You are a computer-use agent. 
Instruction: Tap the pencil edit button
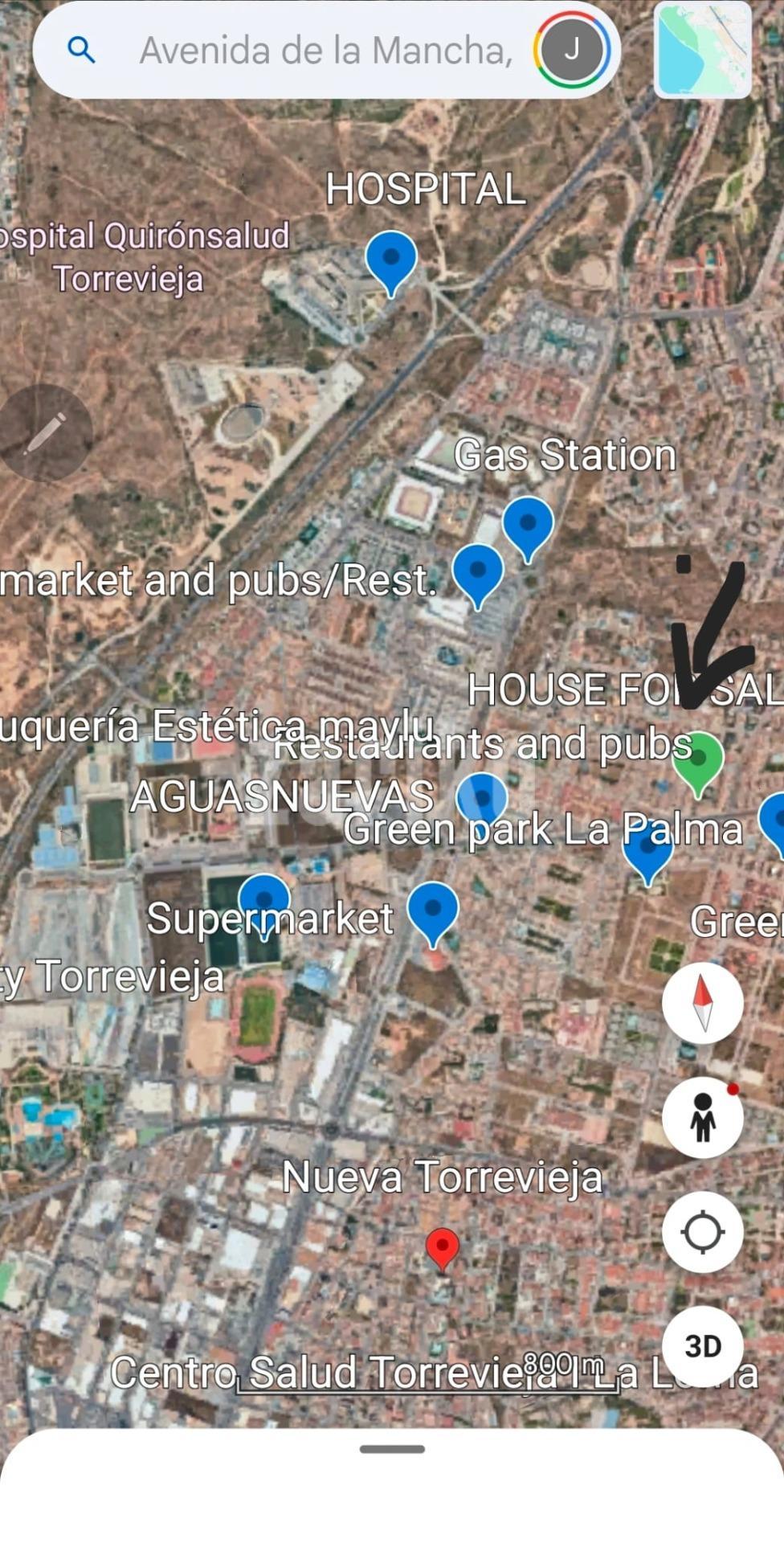click(x=44, y=433)
